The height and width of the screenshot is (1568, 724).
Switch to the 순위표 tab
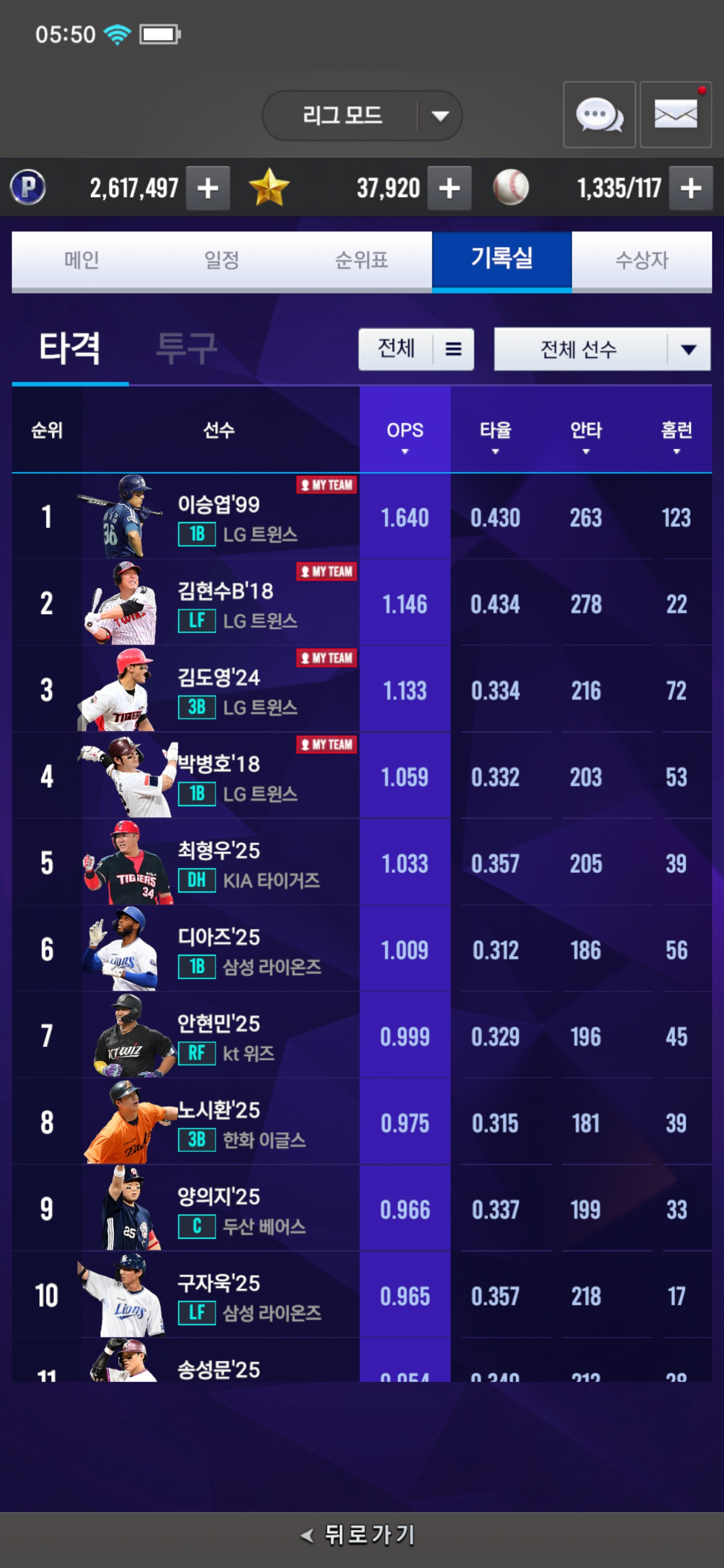pyautogui.click(x=361, y=260)
